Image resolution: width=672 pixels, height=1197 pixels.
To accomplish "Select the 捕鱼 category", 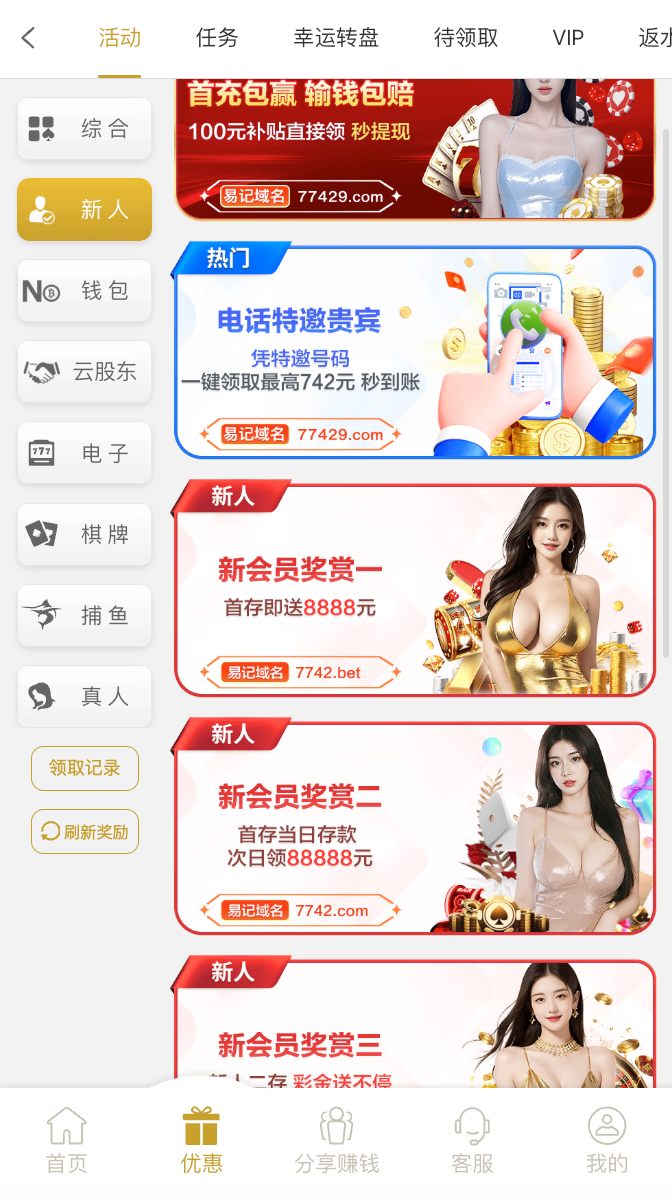I will pos(84,615).
